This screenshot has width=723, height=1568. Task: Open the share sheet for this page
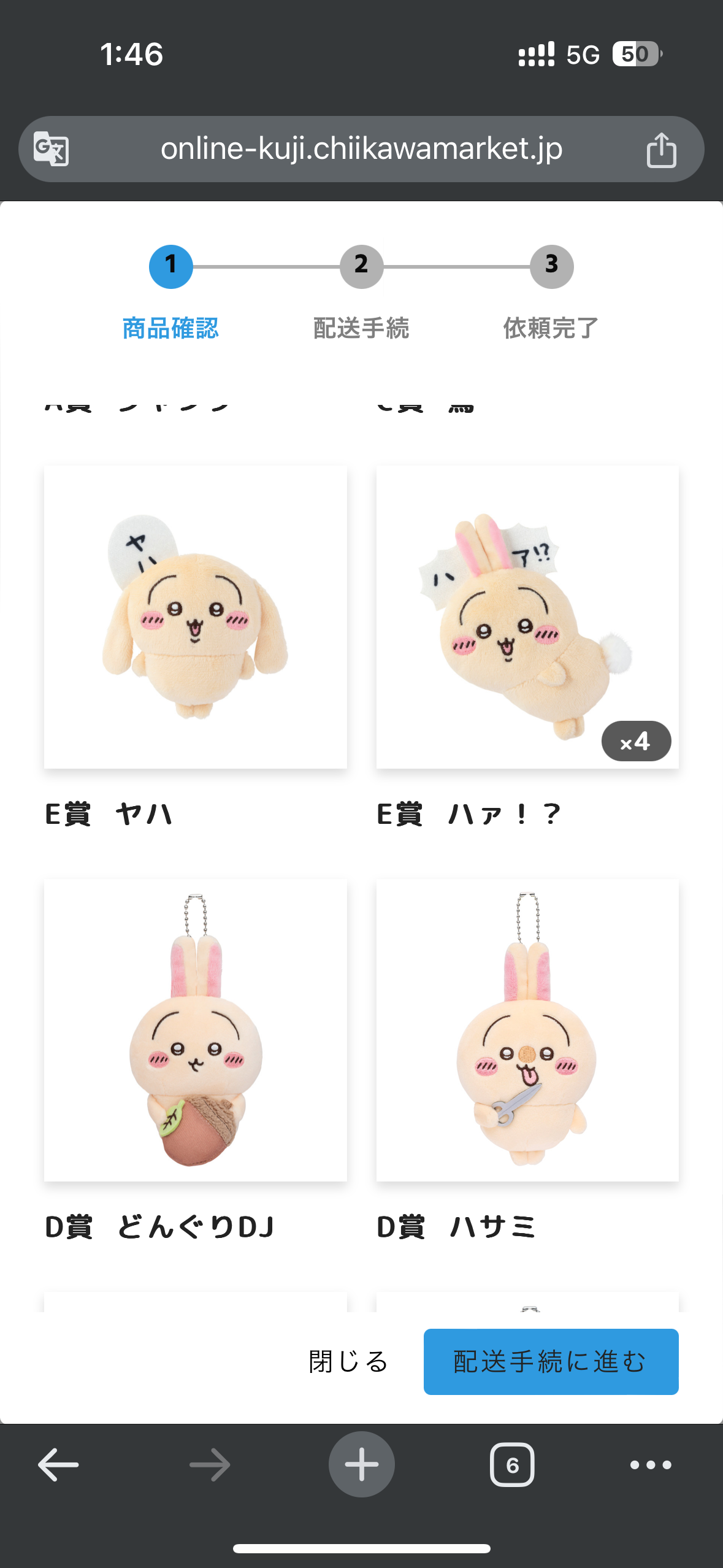pyautogui.click(x=661, y=150)
